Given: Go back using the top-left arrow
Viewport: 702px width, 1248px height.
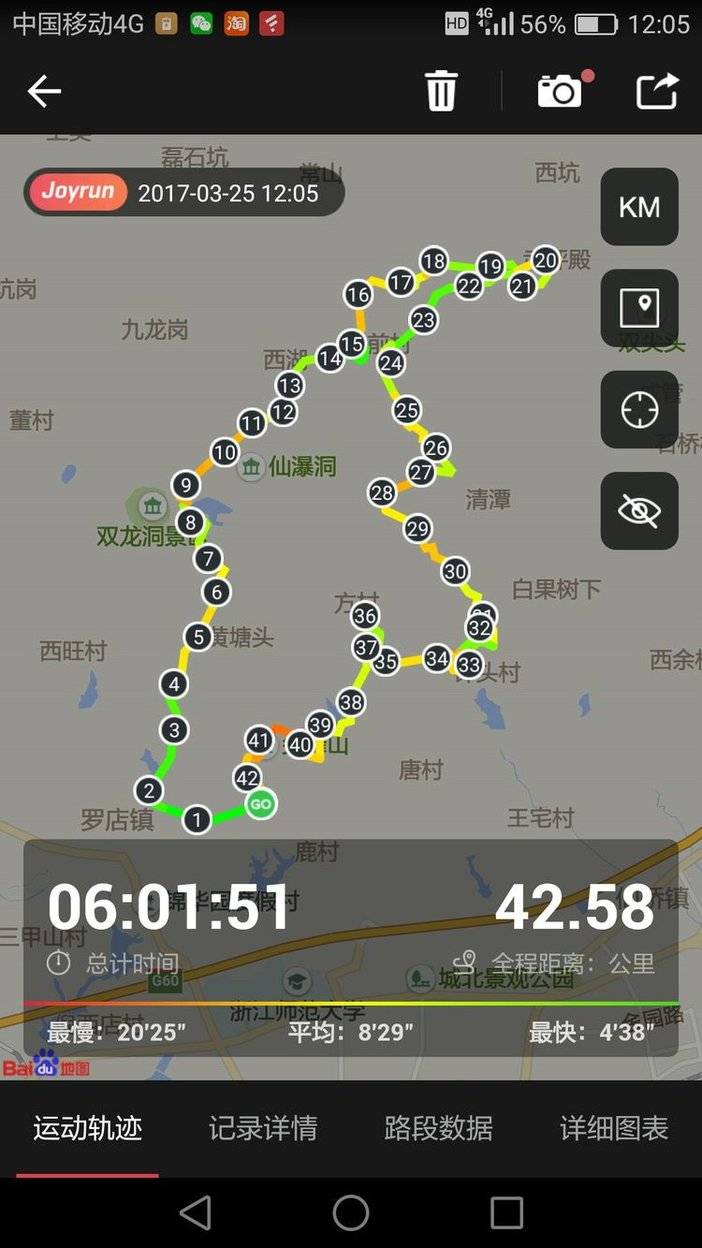Looking at the screenshot, I should 44,92.
